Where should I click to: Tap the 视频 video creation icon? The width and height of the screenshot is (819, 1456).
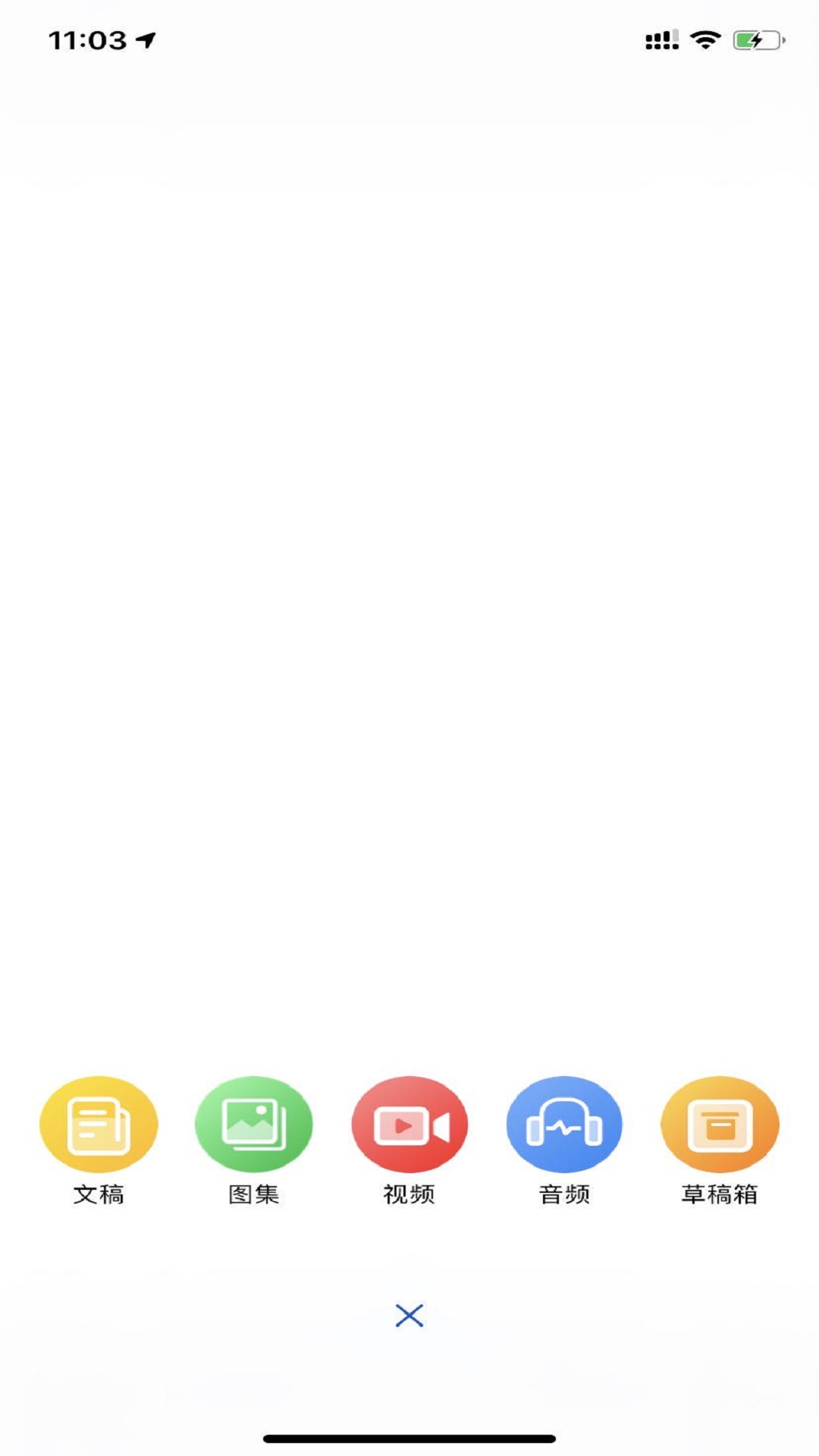click(409, 1125)
